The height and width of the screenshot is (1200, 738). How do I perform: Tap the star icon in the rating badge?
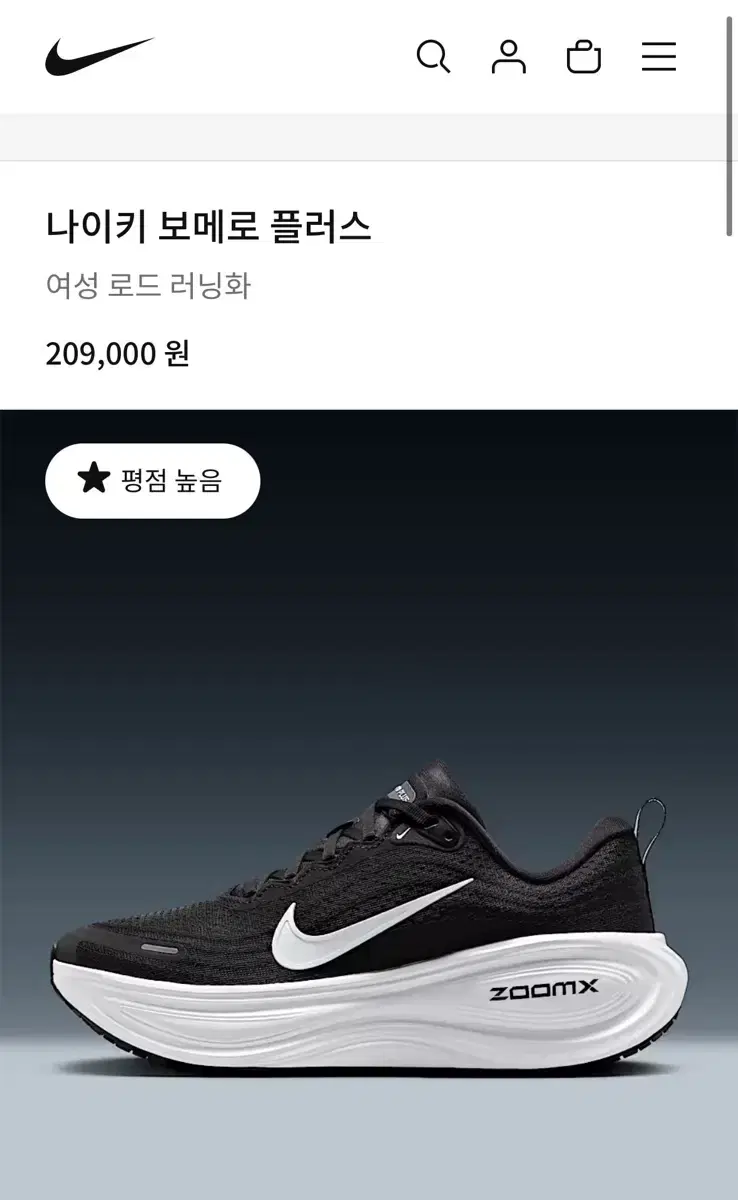click(93, 481)
